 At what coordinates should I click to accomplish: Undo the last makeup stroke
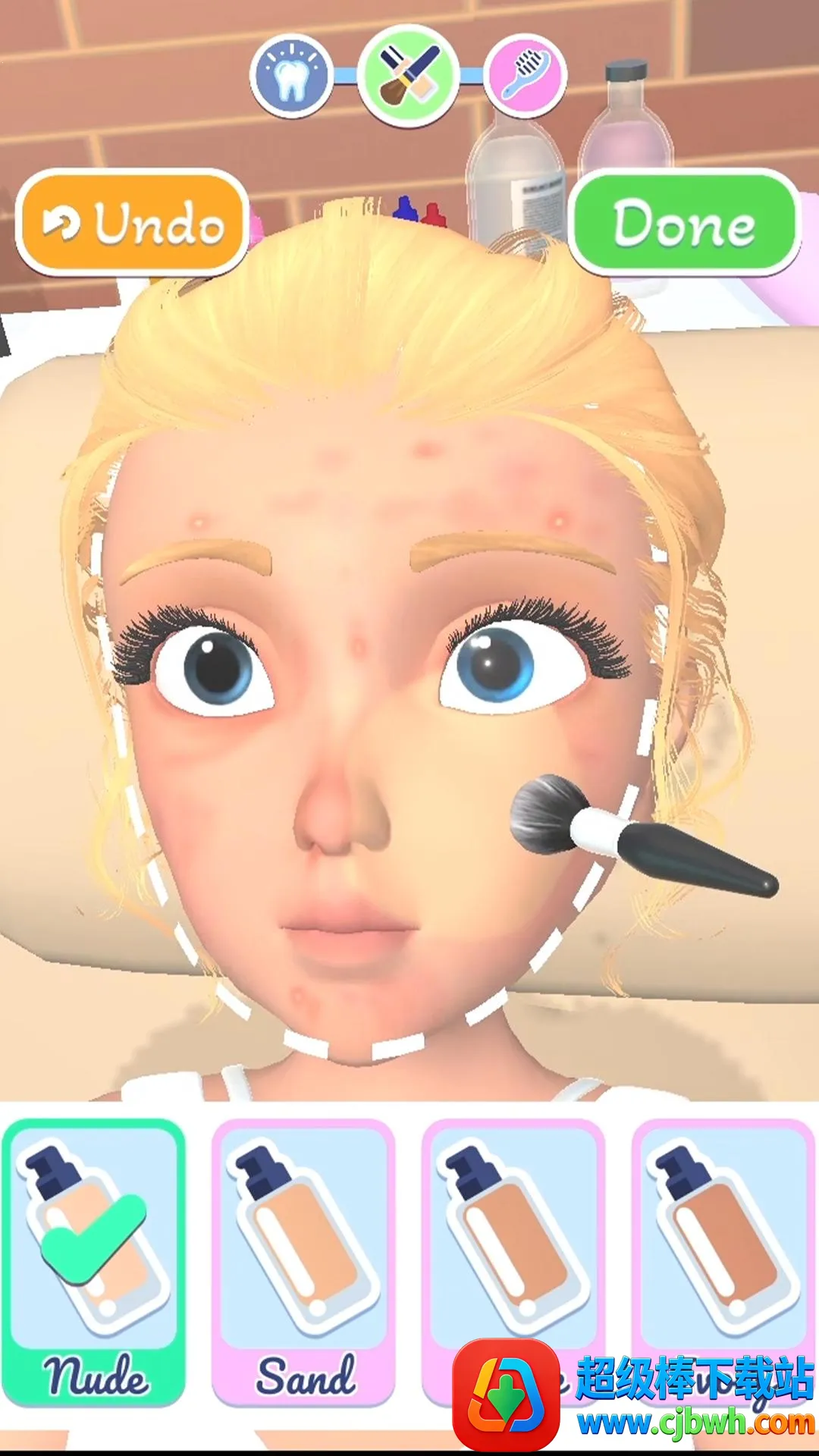pyautogui.click(x=132, y=223)
